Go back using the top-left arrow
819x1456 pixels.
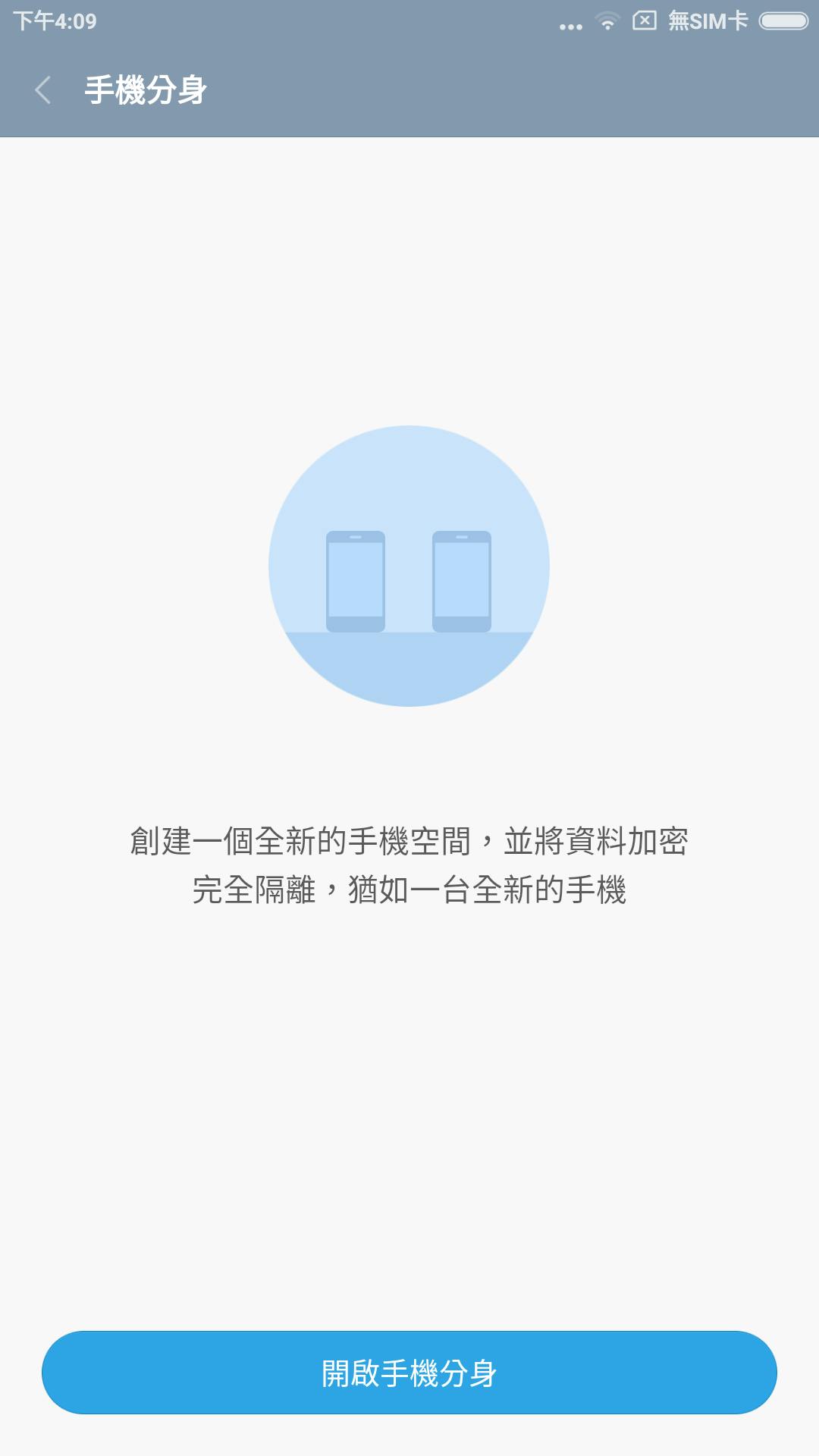pos(43,90)
